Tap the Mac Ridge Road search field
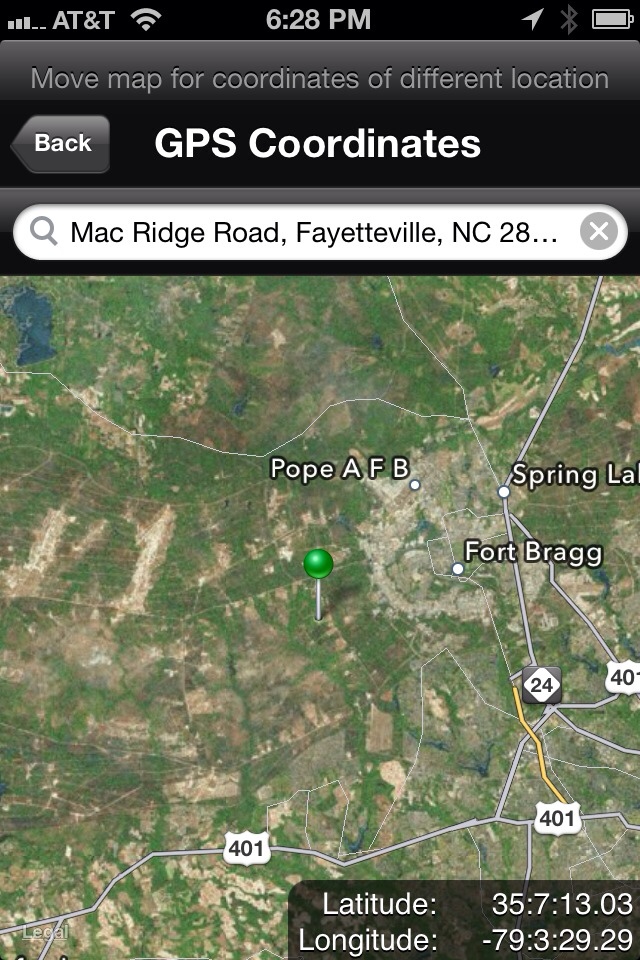 pyautogui.click(x=310, y=233)
